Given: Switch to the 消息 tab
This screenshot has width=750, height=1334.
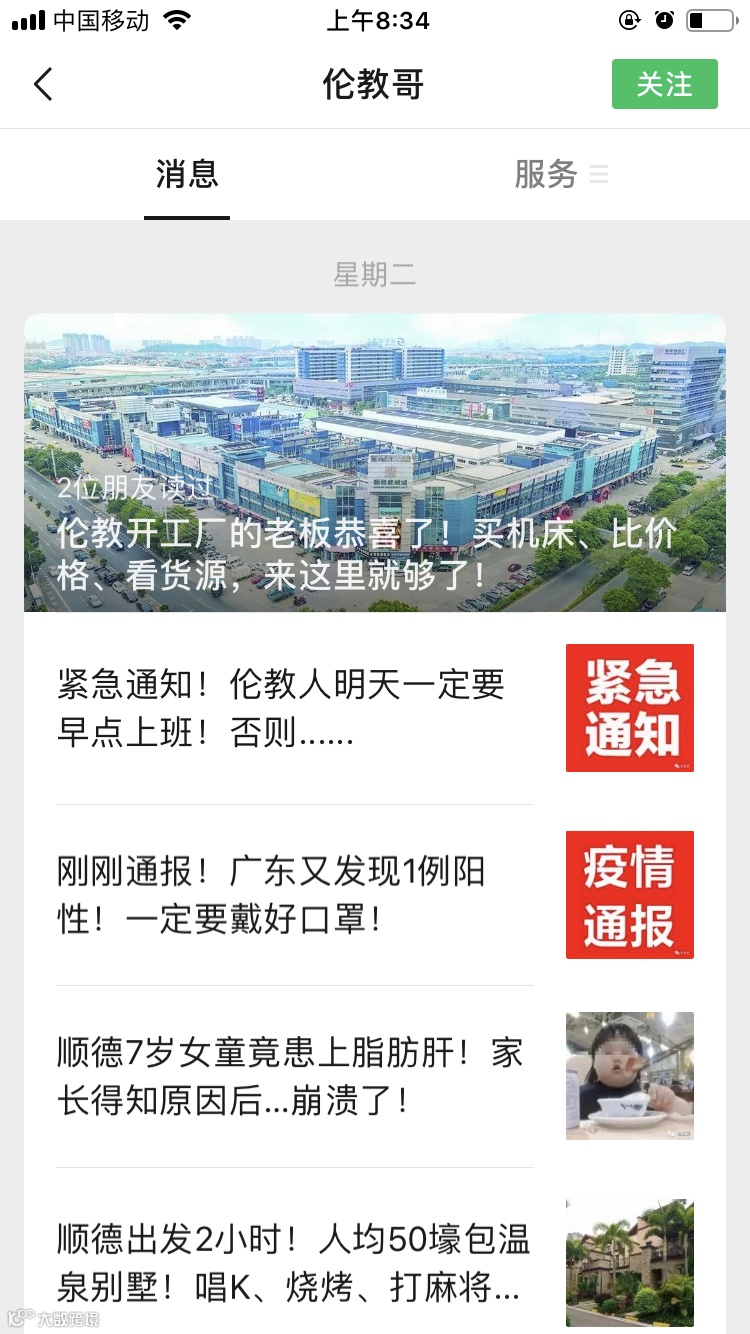Looking at the screenshot, I should [x=187, y=175].
